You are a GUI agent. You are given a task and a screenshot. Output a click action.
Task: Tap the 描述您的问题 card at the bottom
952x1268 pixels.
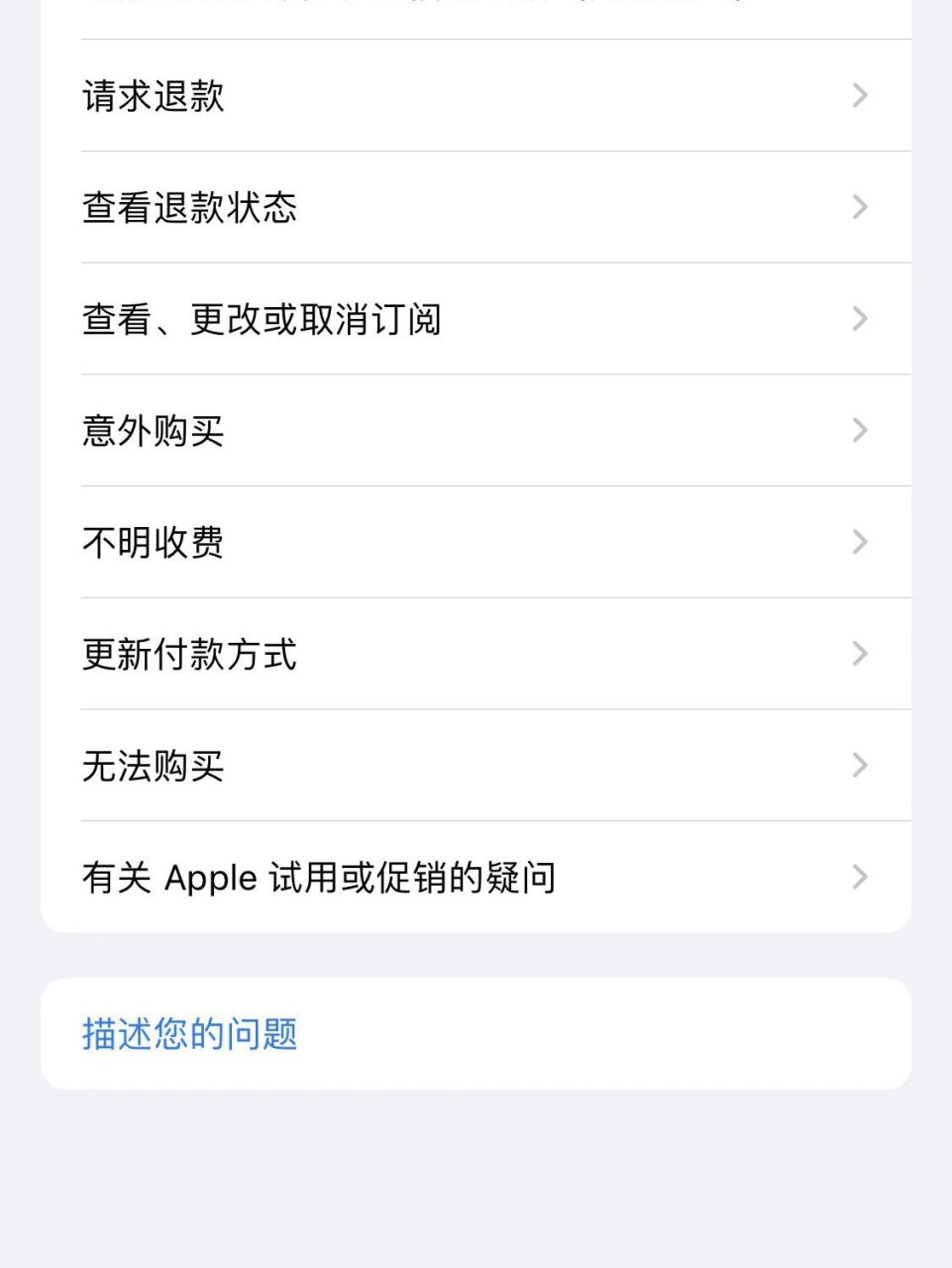(x=476, y=1033)
